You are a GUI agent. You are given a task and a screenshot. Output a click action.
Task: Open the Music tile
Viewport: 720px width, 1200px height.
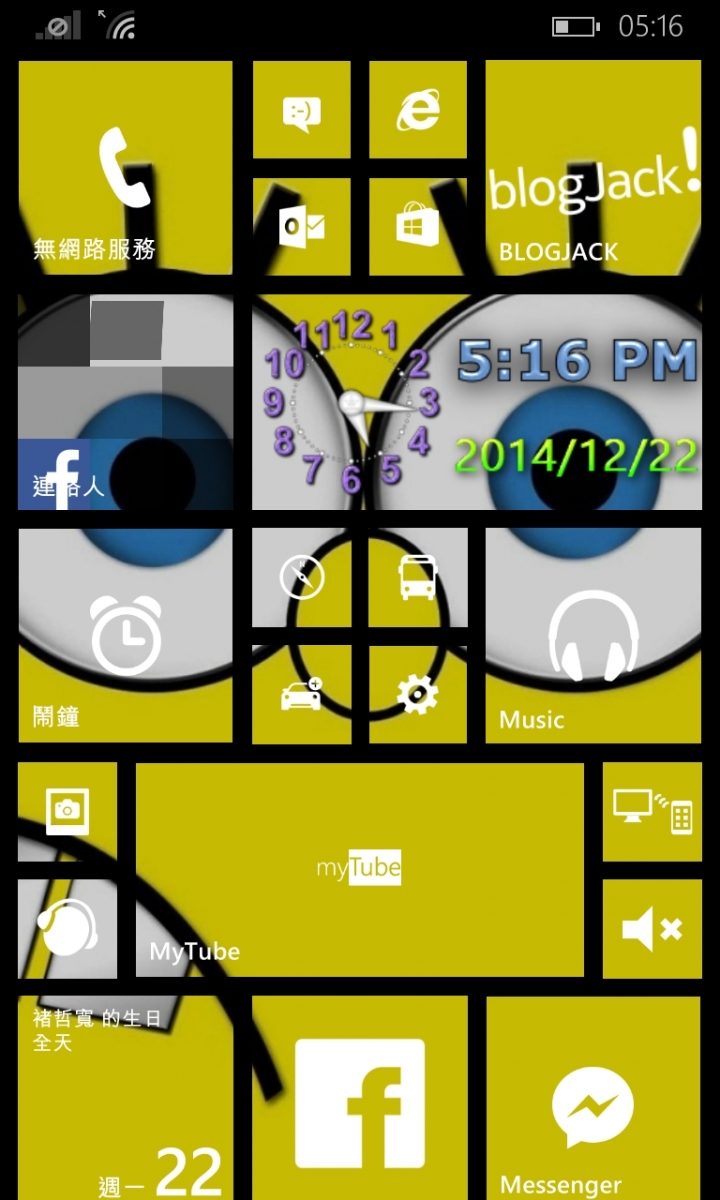593,636
